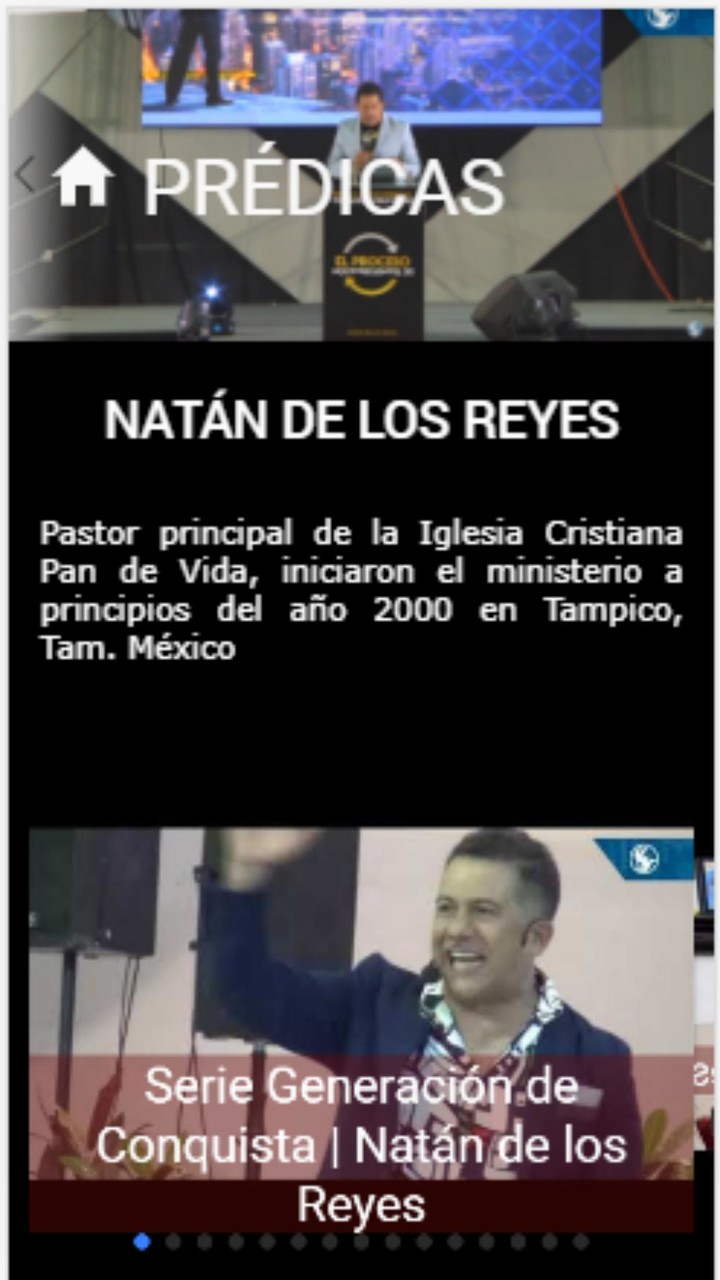Screen dimensions: 720x1280
Task: Select the active blue carousel dot
Action: 142,1243
